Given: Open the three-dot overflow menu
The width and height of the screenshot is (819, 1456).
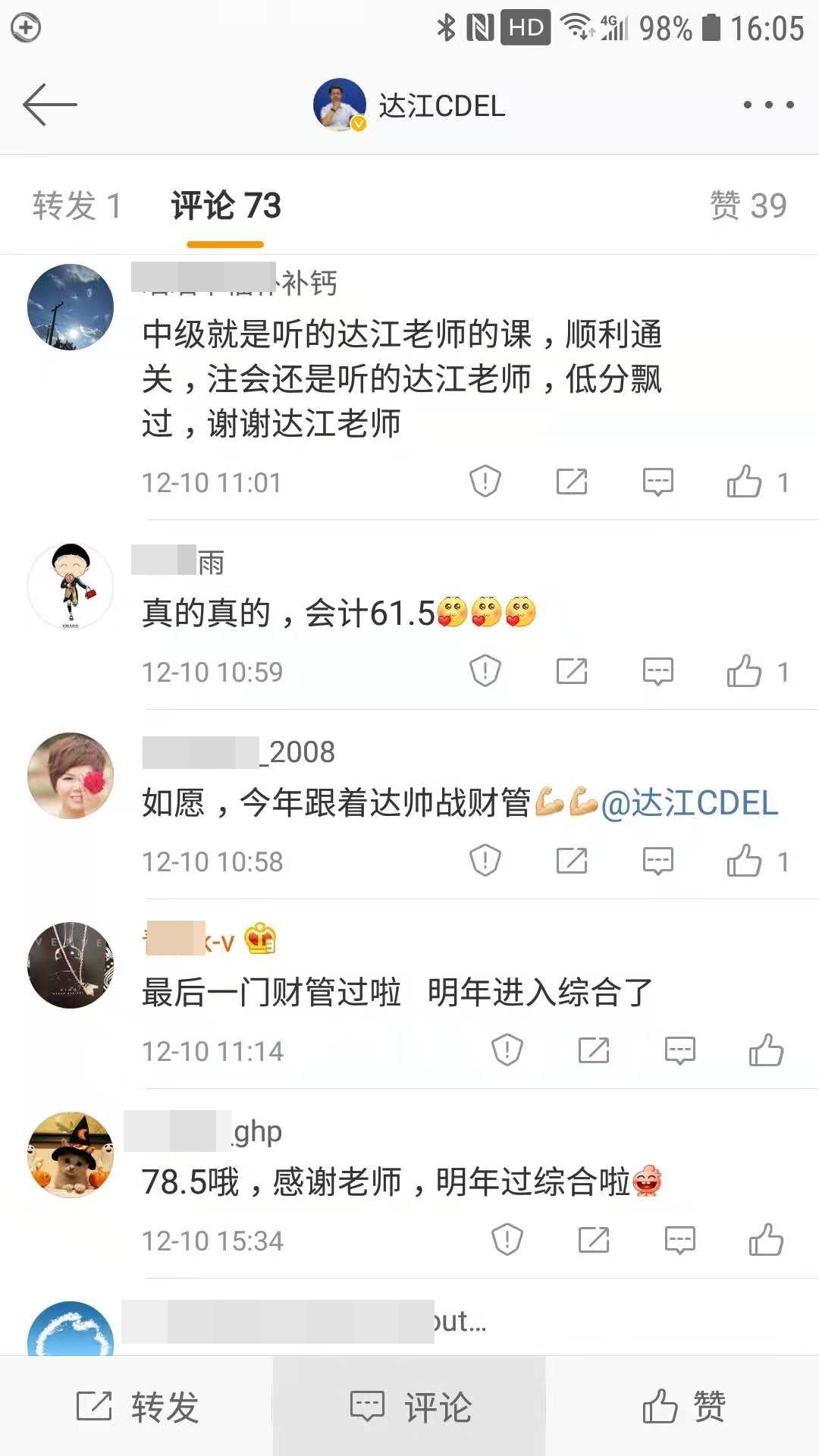Looking at the screenshot, I should tap(768, 105).
